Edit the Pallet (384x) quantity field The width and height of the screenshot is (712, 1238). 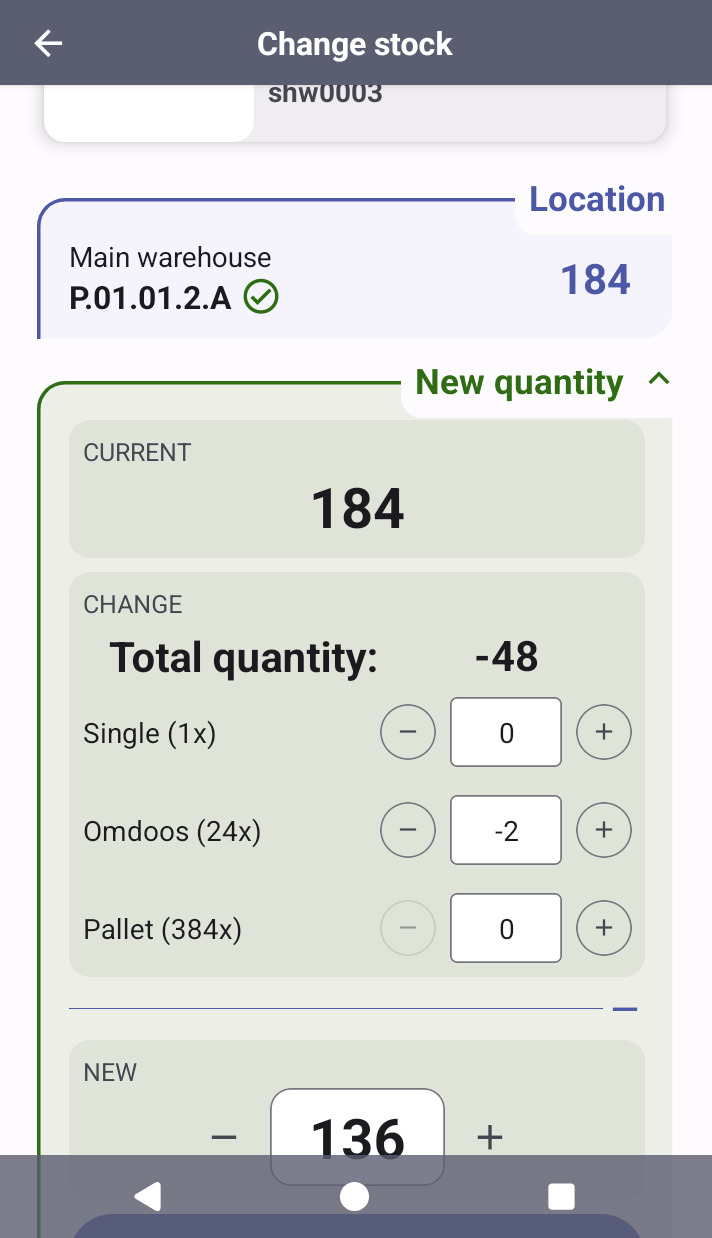[x=506, y=929]
